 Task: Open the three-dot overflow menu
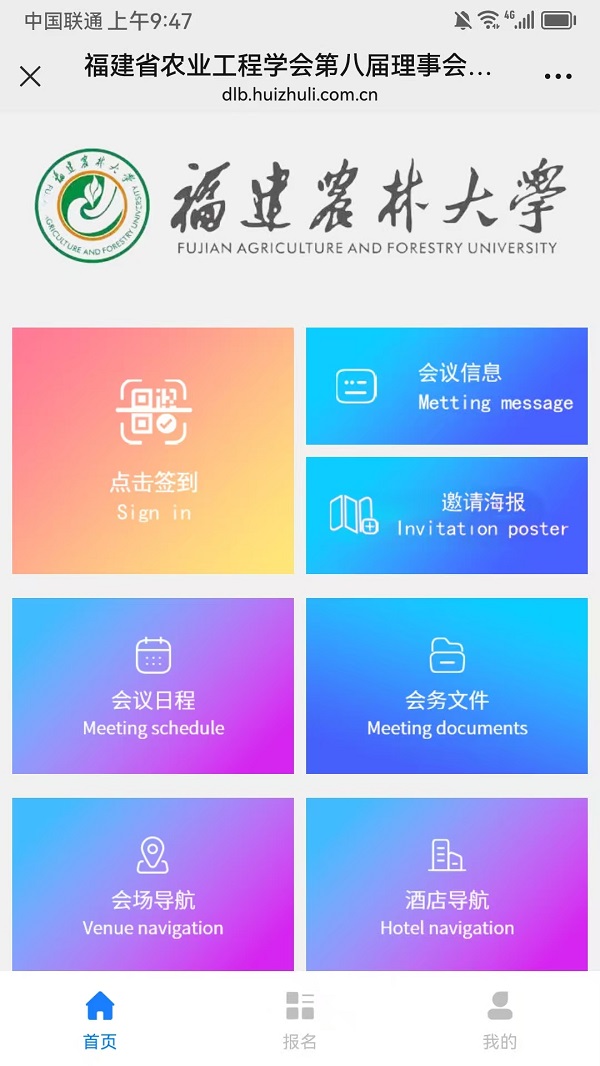click(x=558, y=76)
